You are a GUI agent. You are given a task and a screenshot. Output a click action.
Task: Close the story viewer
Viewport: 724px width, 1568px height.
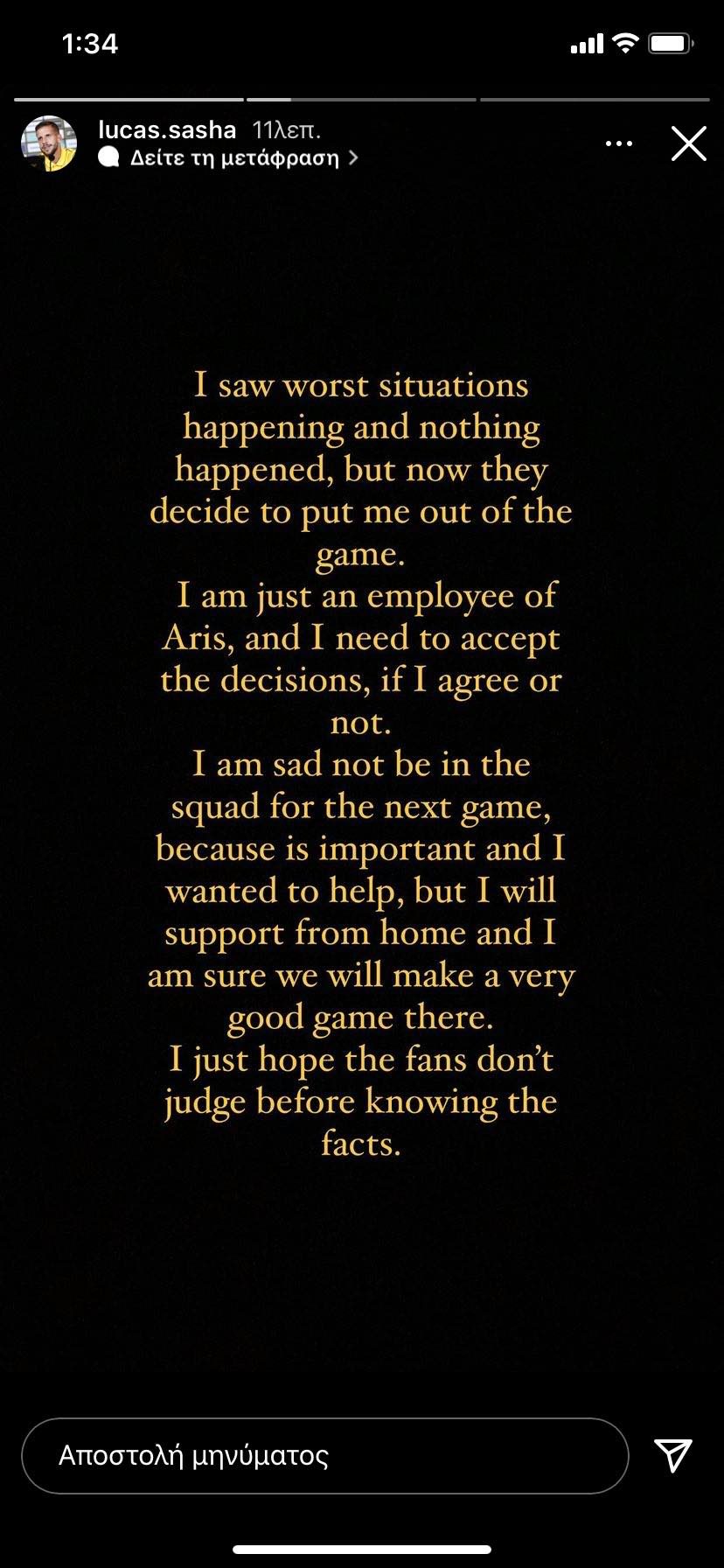[688, 143]
